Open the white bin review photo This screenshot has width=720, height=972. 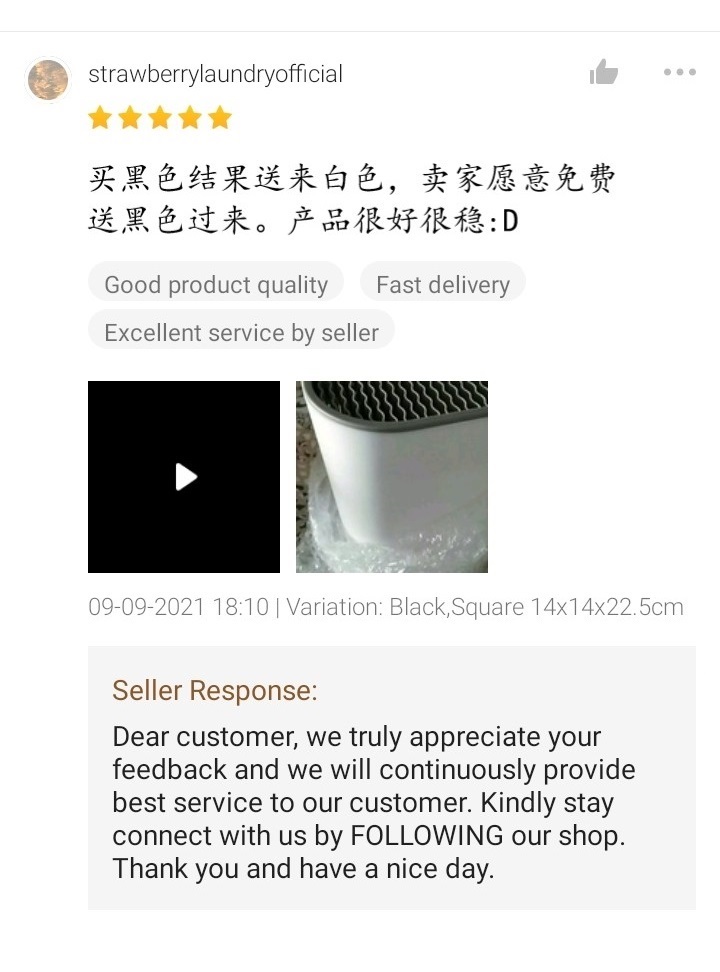tap(392, 477)
